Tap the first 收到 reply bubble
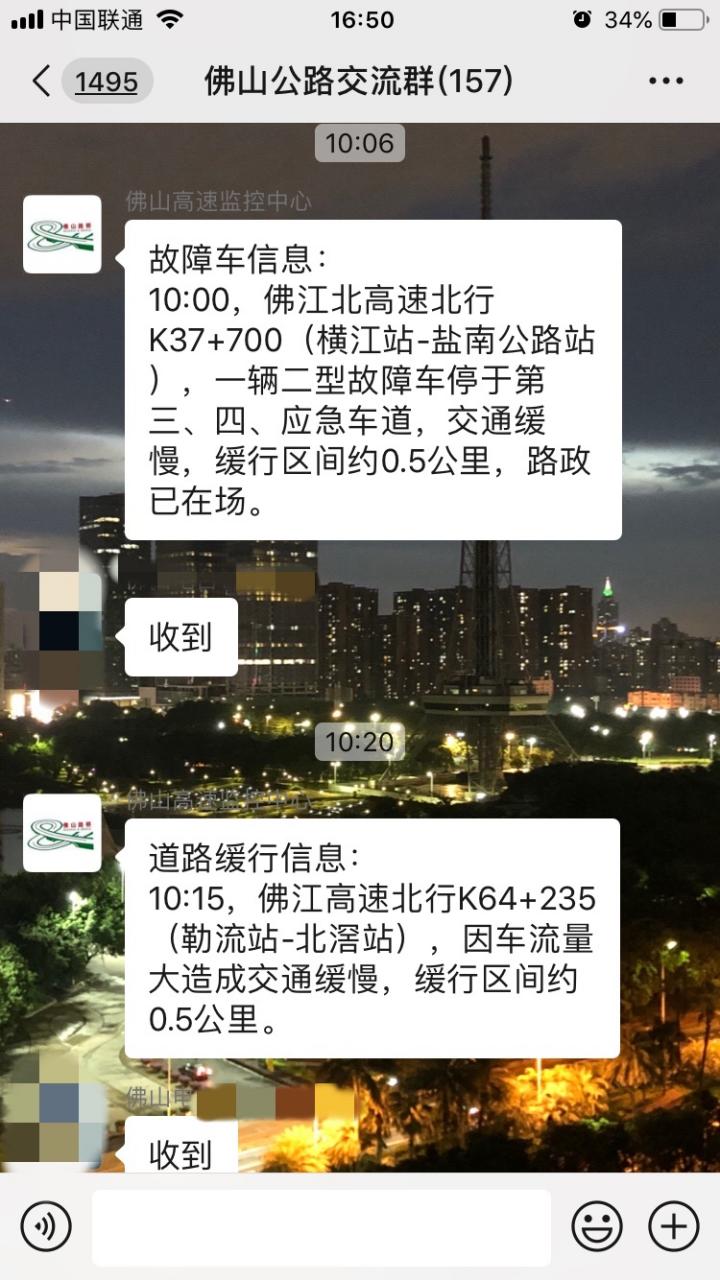 tap(180, 637)
